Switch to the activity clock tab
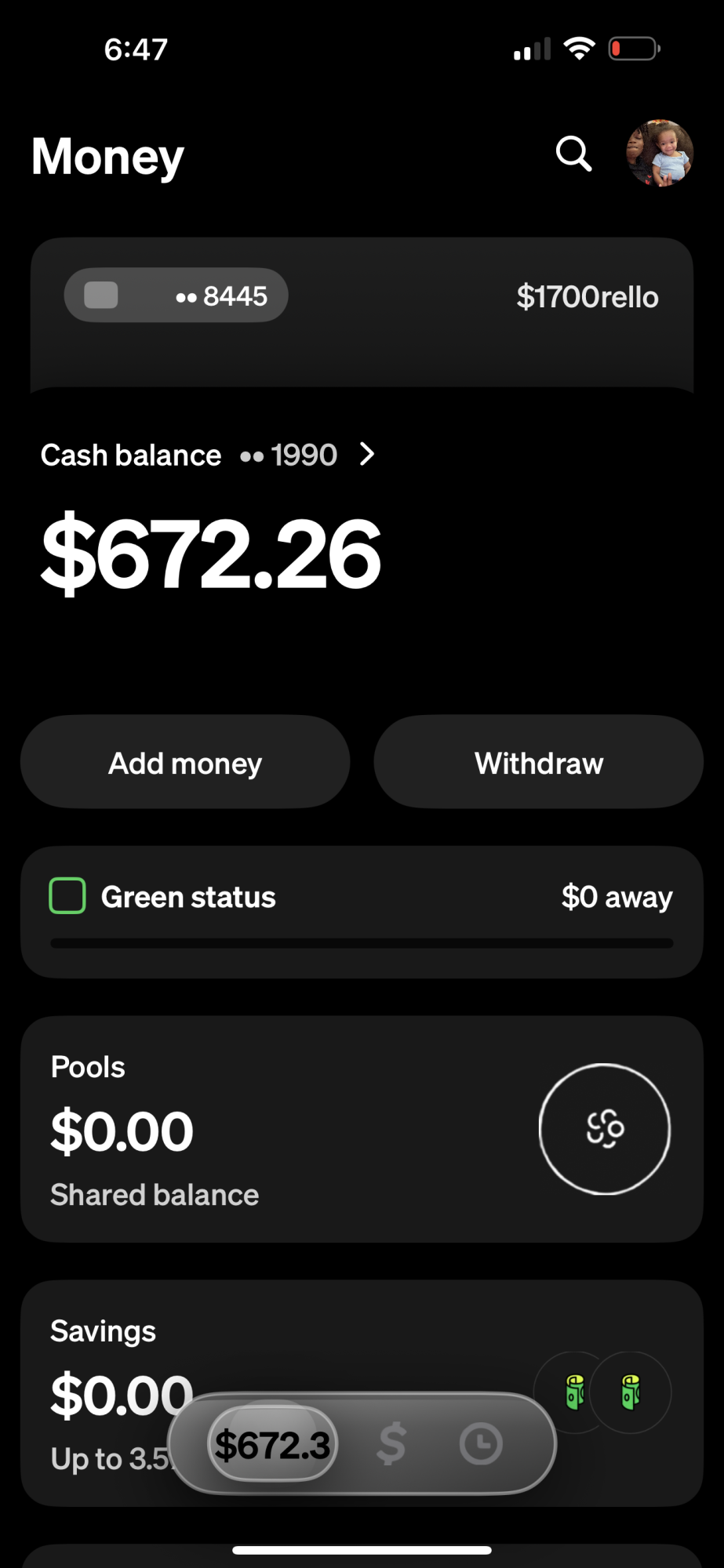724x1568 pixels. (481, 1444)
